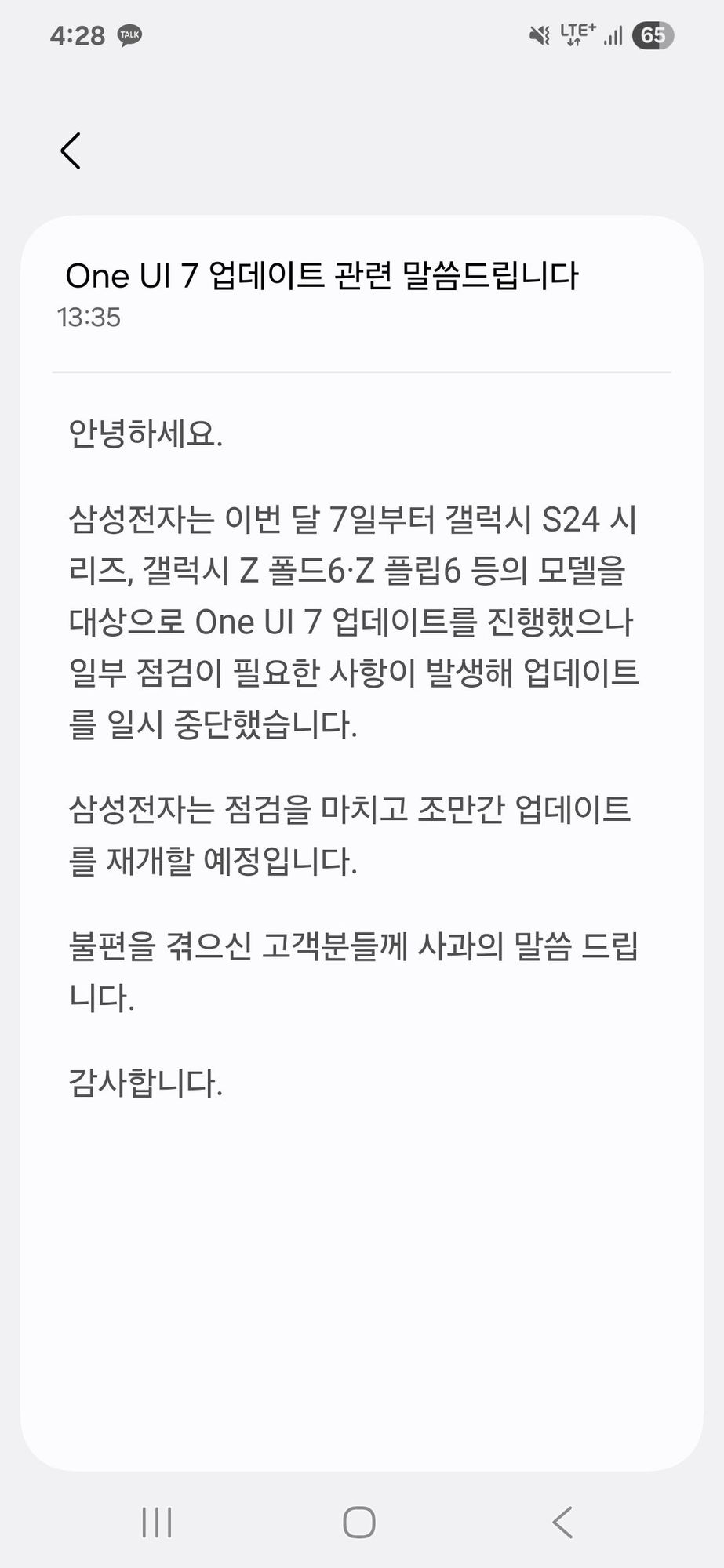The height and width of the screenshot is (1568, 724).
Task: Go to the home screen
Action: click(x=359, y=1523)
